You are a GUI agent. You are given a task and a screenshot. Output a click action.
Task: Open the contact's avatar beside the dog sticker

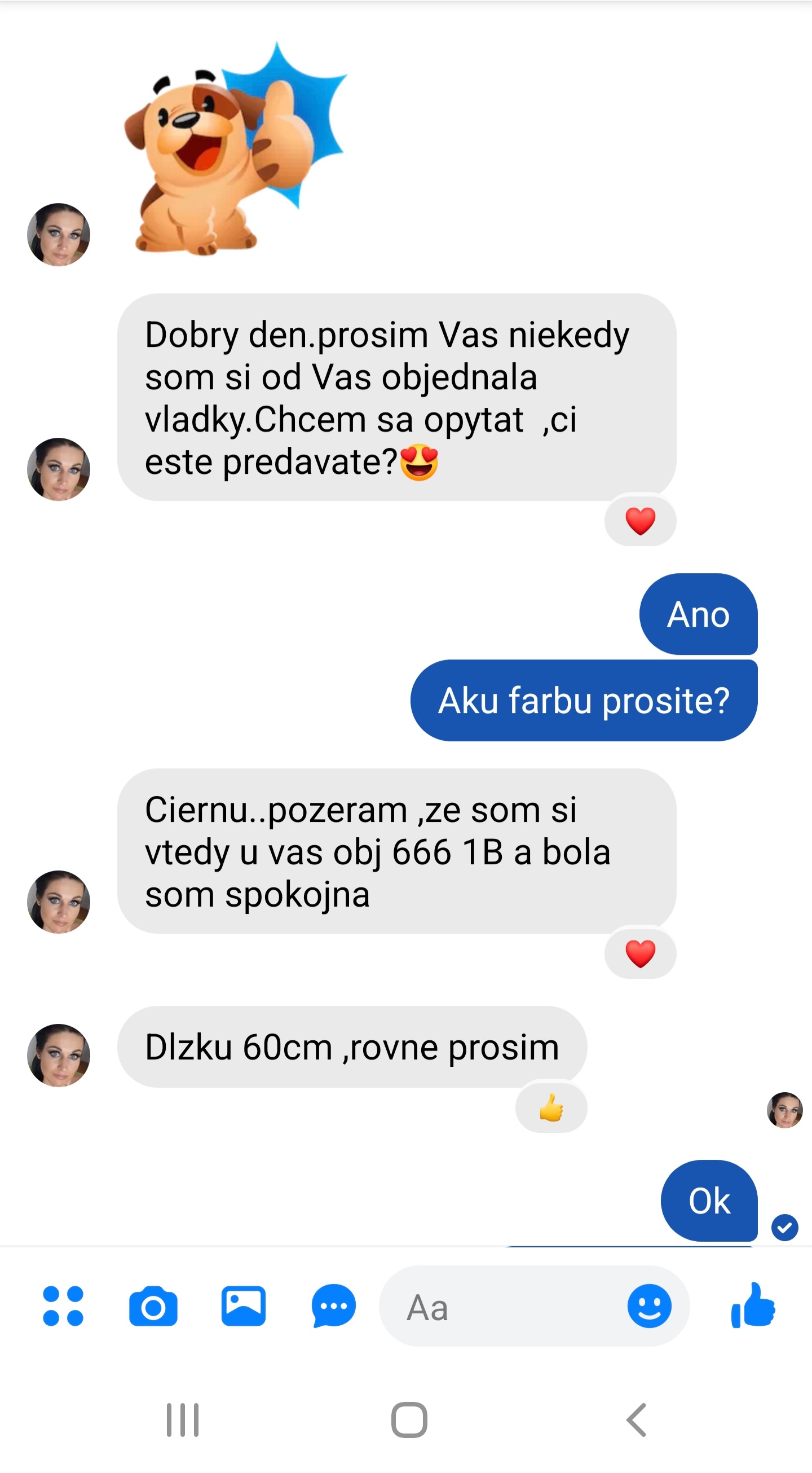pyautogui.click(x=59, y=235)
